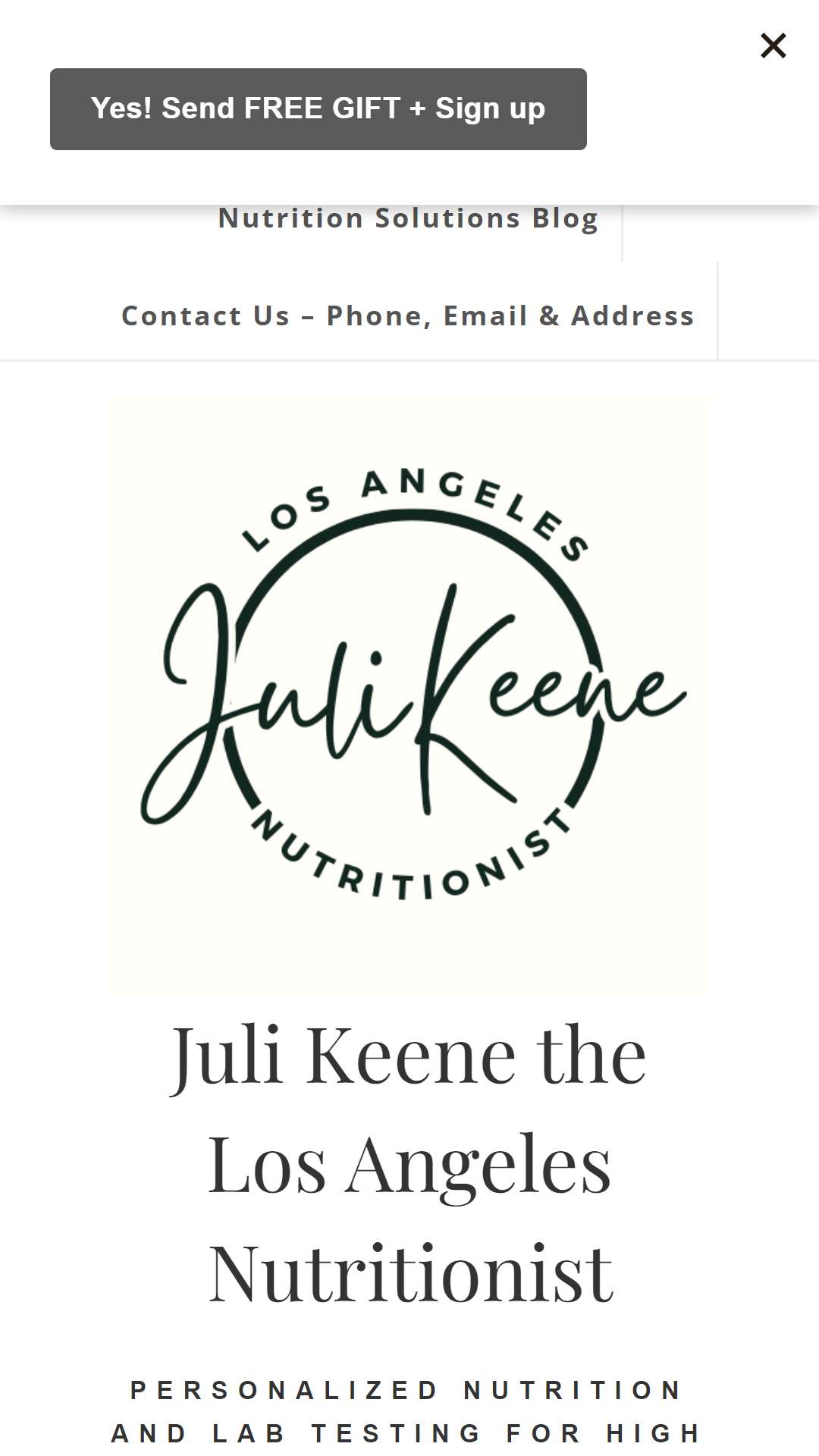Open Contact Us – Phone, Email & Address
This screenshot has height=1456, width=819.
408,315
